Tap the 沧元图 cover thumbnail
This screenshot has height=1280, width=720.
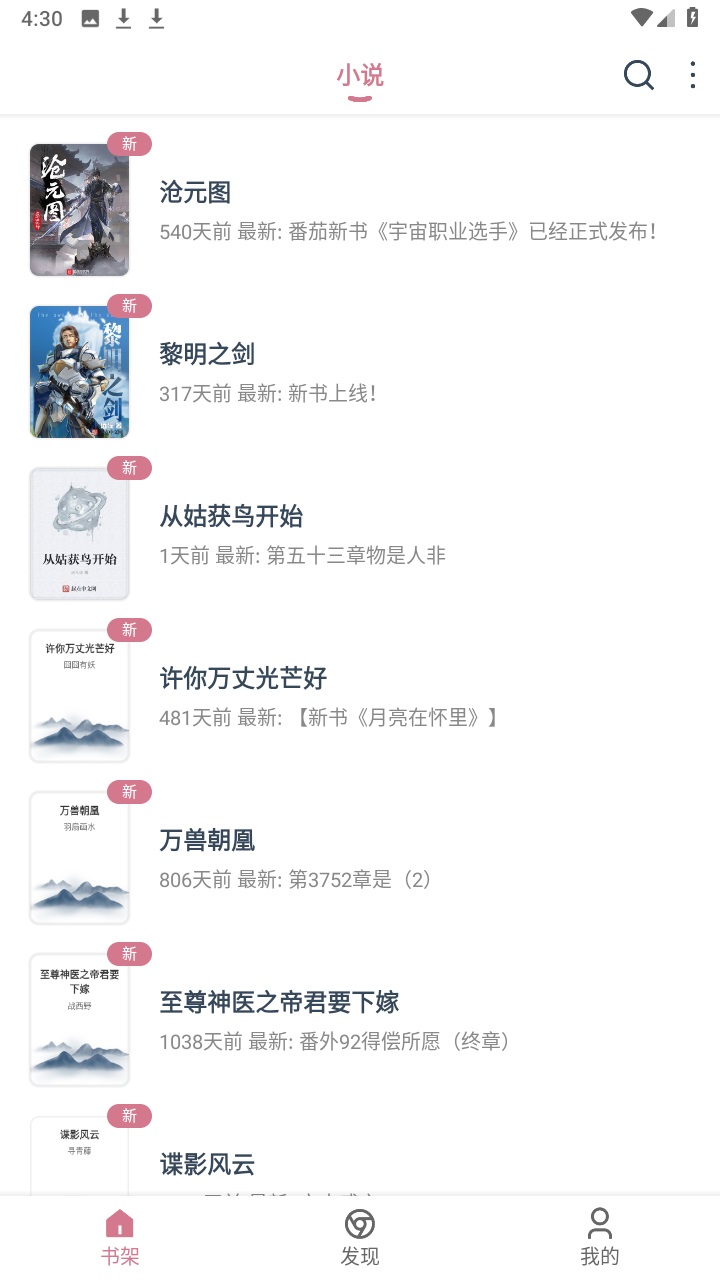[79, 209]
